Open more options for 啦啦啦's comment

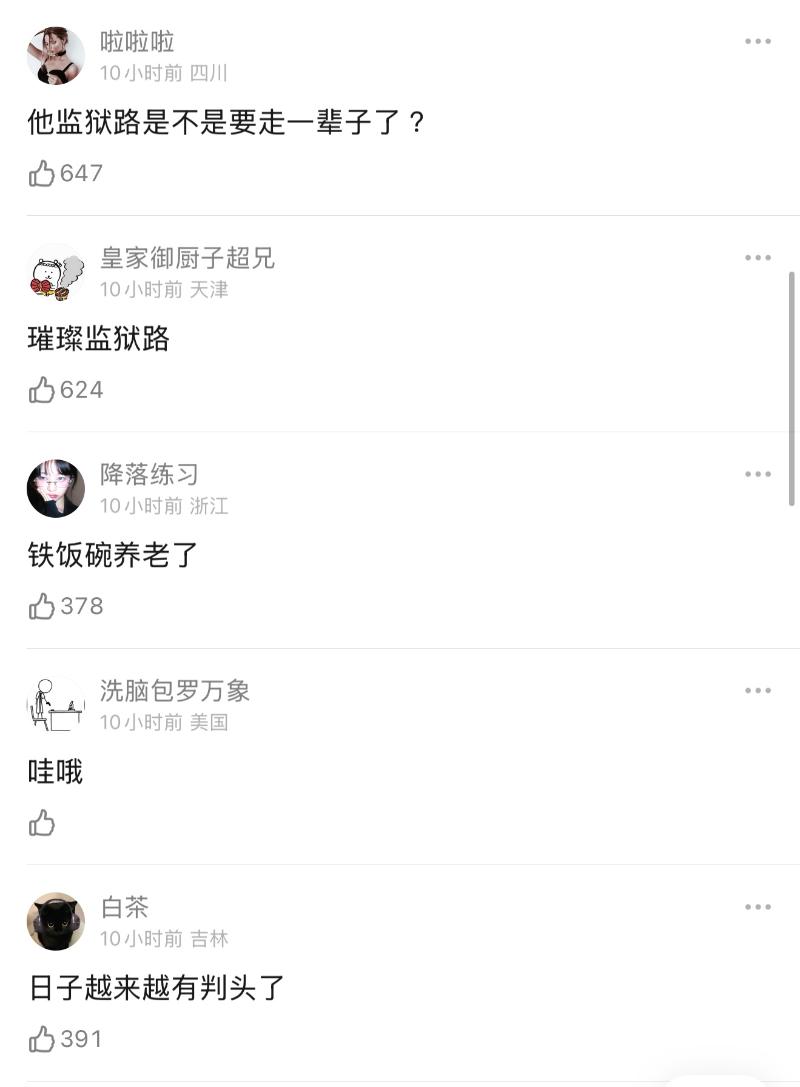(757, 41)
